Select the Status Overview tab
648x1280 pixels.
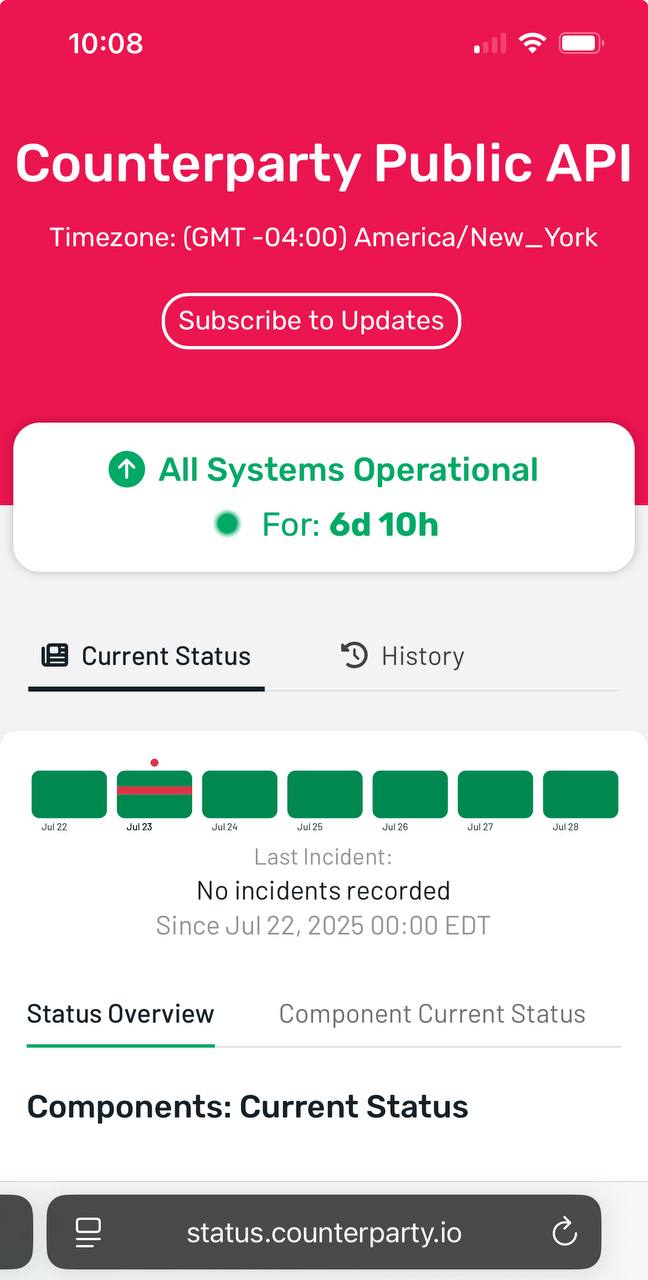(x=121, y=1014)
